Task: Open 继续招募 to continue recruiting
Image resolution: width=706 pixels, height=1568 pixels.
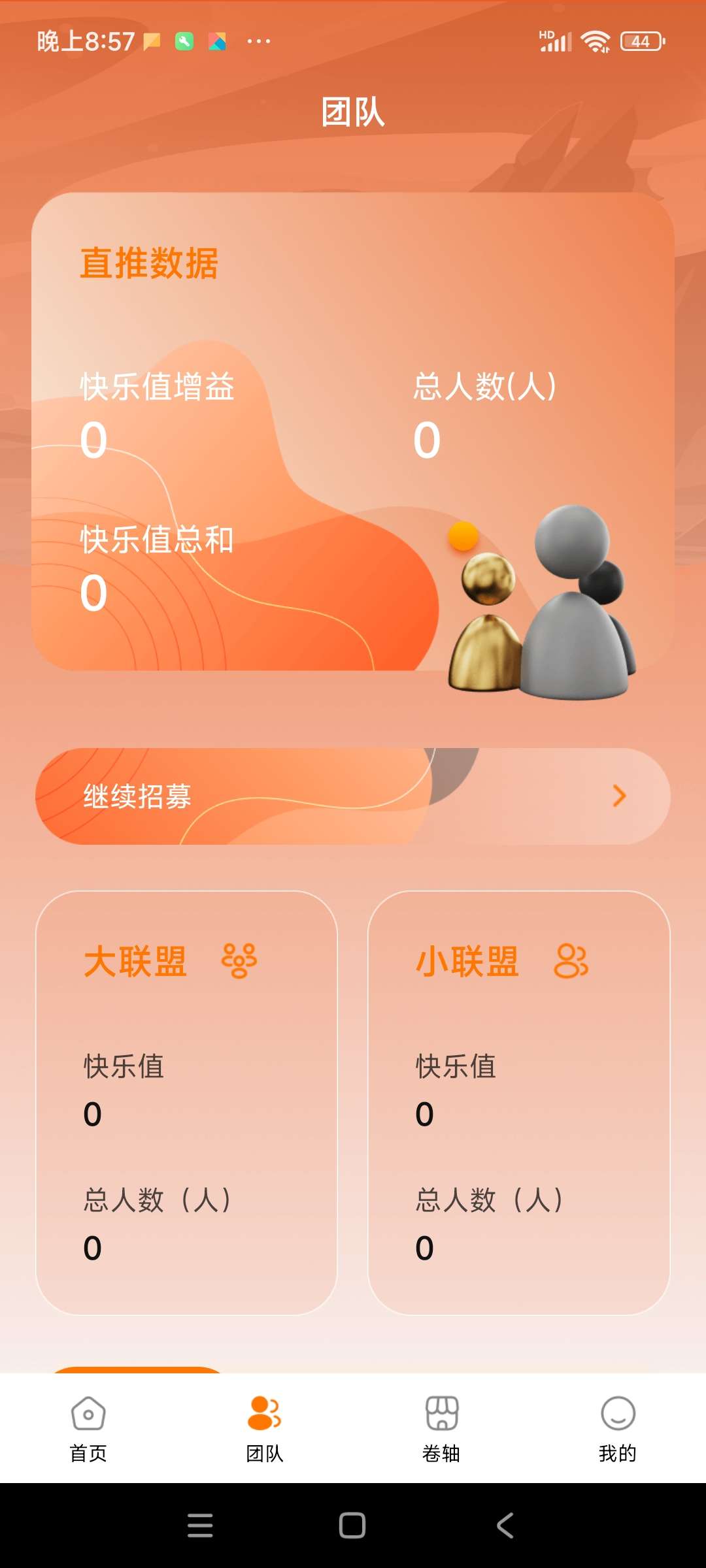Action: pyautogui.click(x=353, y=796)
